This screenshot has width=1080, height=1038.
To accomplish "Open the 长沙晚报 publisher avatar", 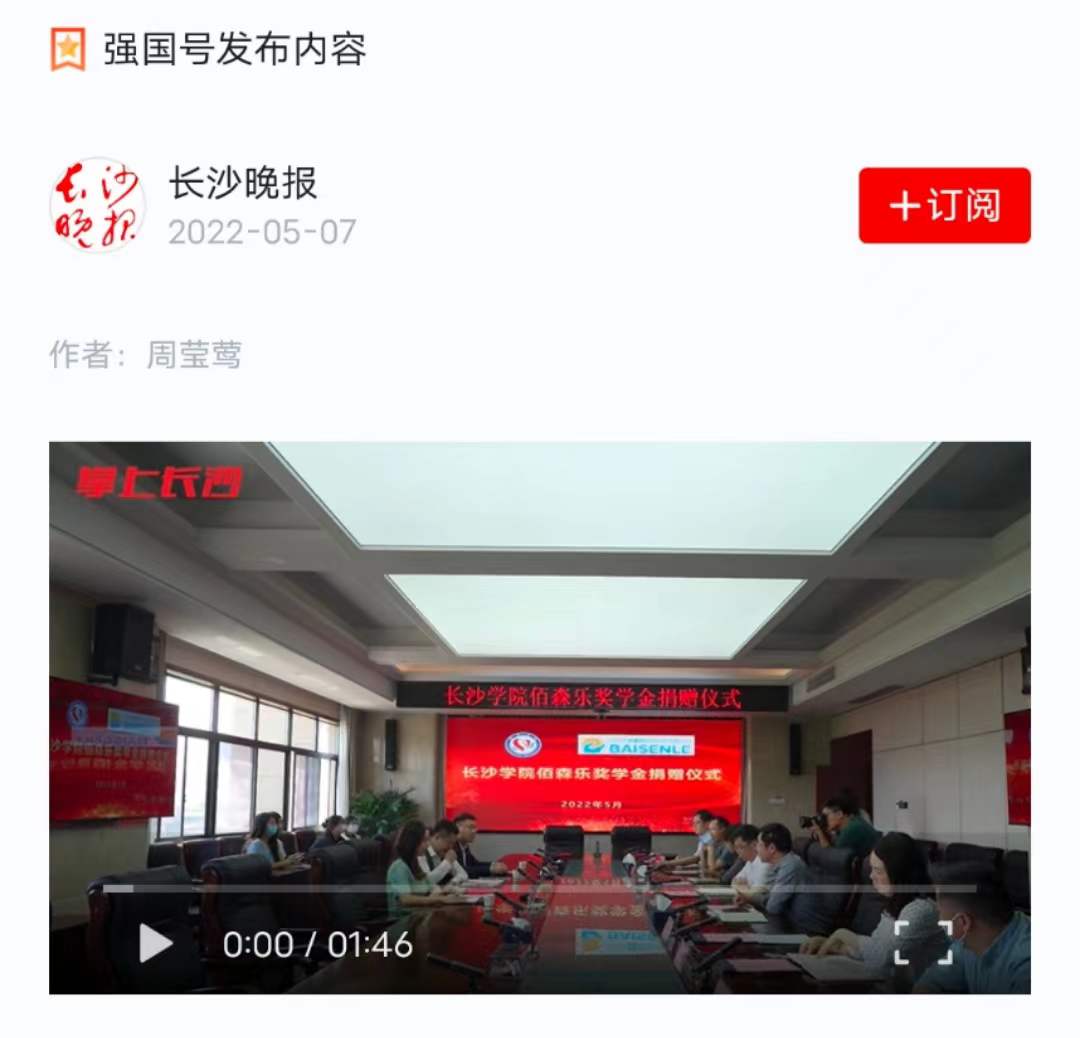I will pos(97,206).
